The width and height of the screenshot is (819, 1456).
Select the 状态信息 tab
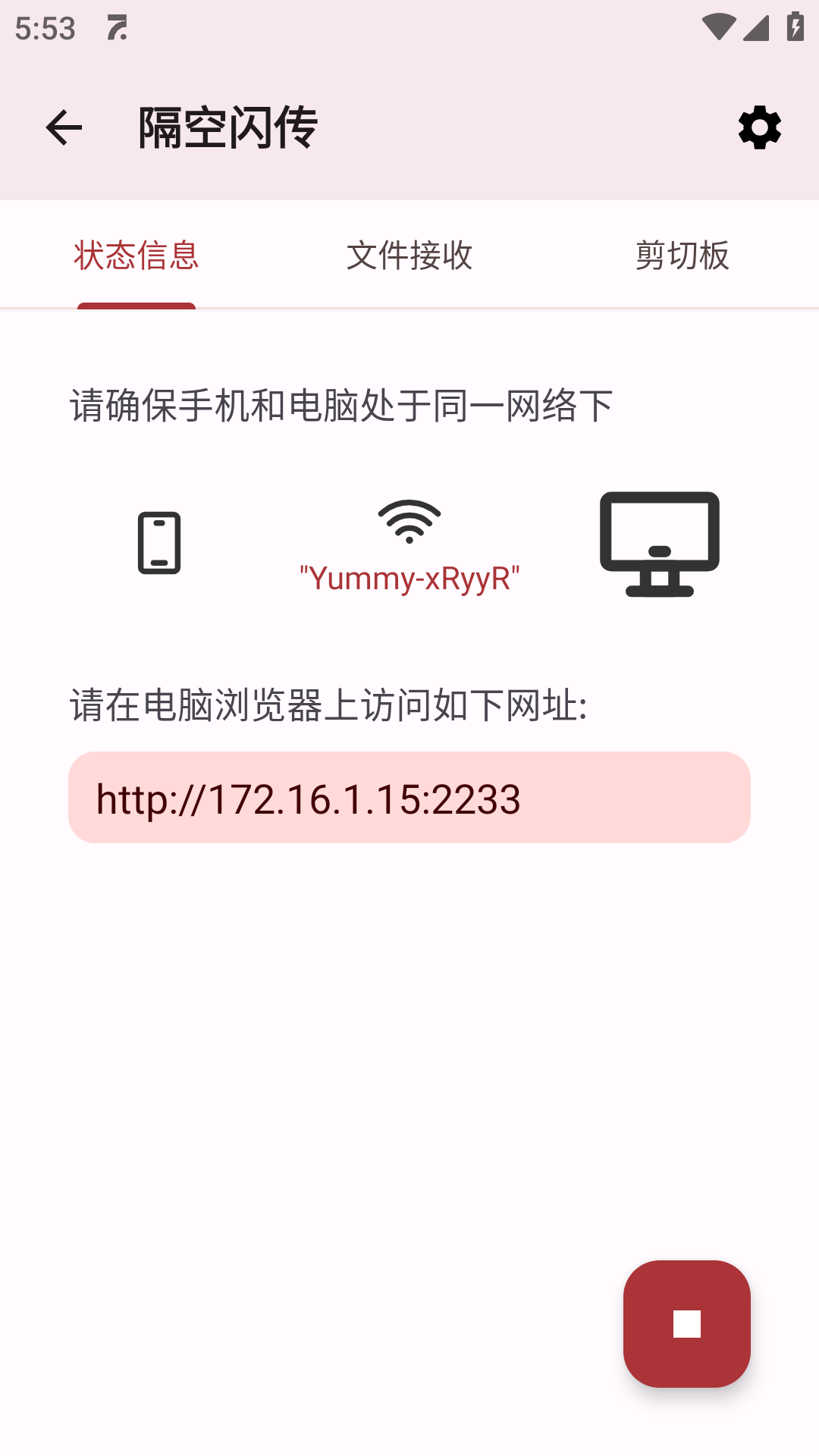[x=136, y=257]
